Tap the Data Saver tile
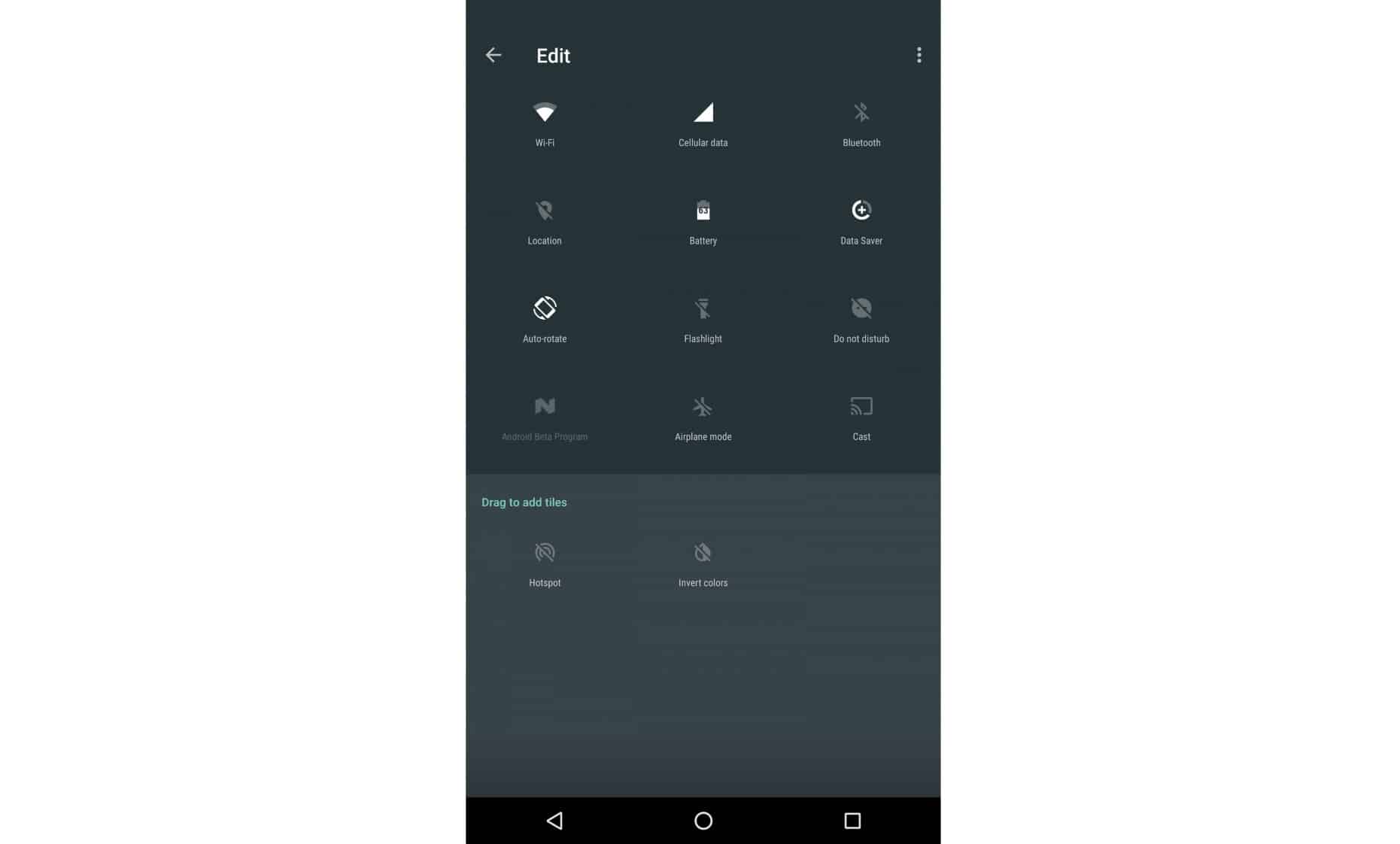This screenshot has width=1400, height=844. point(861,221)
